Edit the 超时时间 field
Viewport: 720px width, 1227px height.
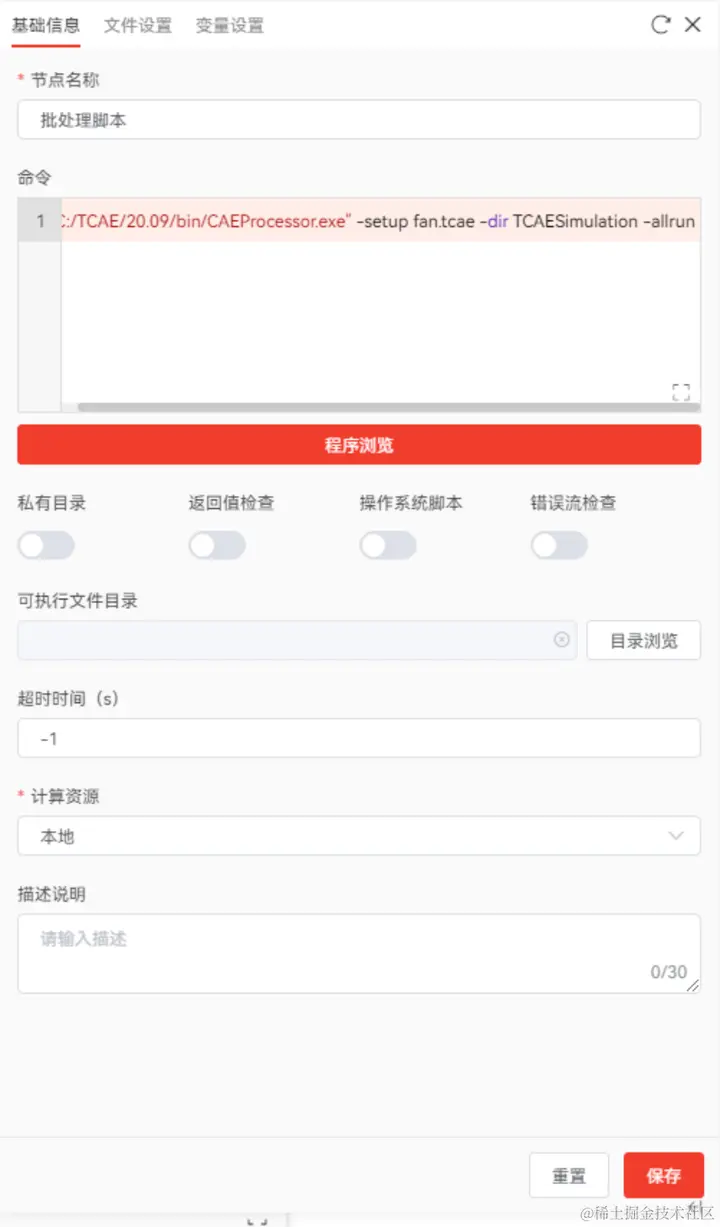tap(358, 738)
